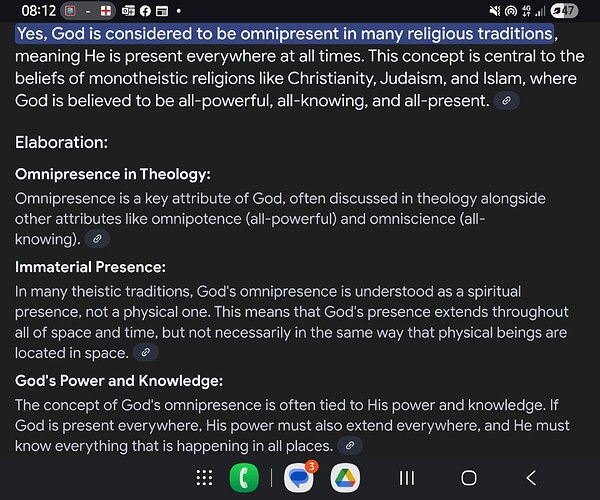Image resolution: width=600 pixels, height=500 pixels.
Task: Show recent apps
Action: tap(407, 478)
